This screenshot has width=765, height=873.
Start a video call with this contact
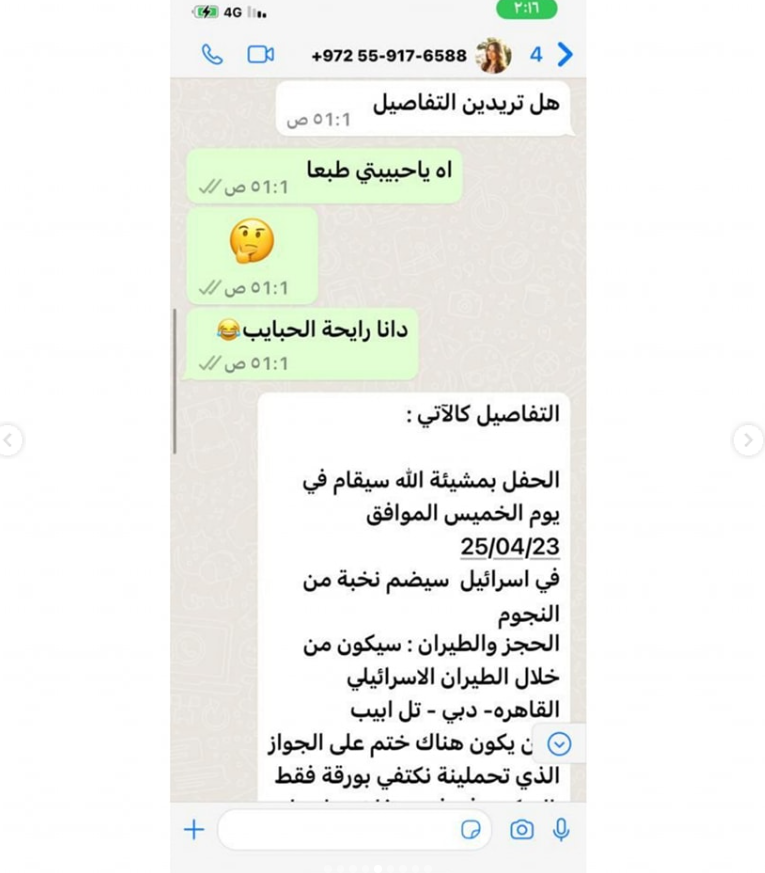261,55
